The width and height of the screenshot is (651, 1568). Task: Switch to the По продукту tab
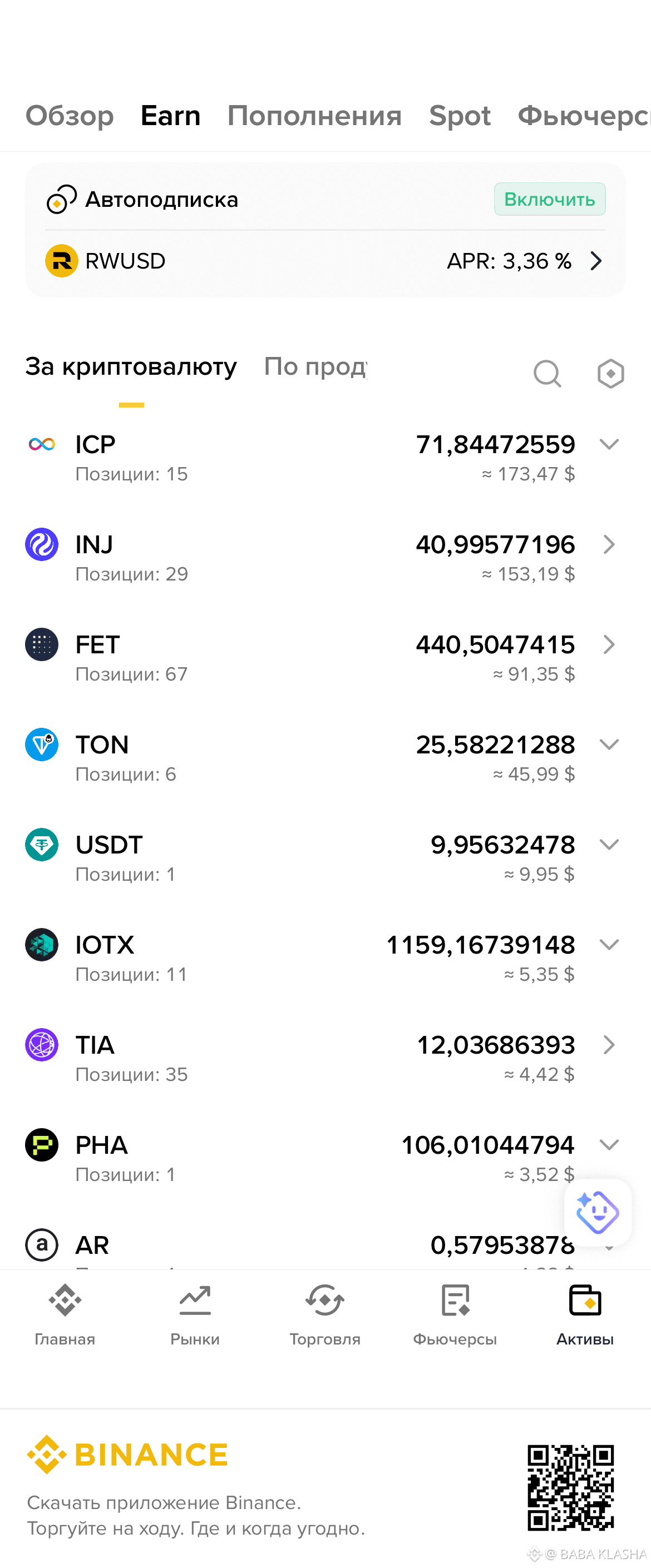(x=315, y=367)
